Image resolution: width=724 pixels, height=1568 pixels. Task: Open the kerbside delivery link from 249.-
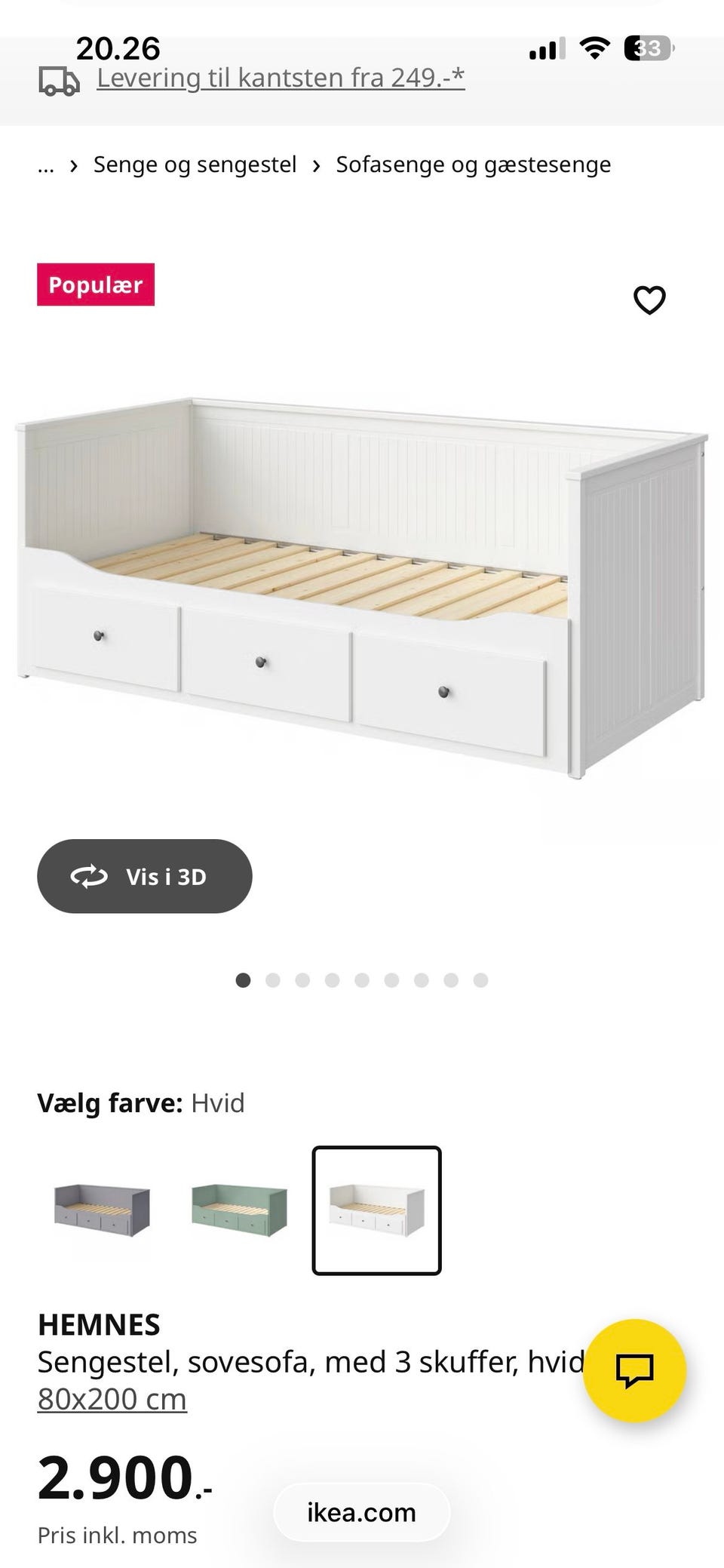point(281,78)
